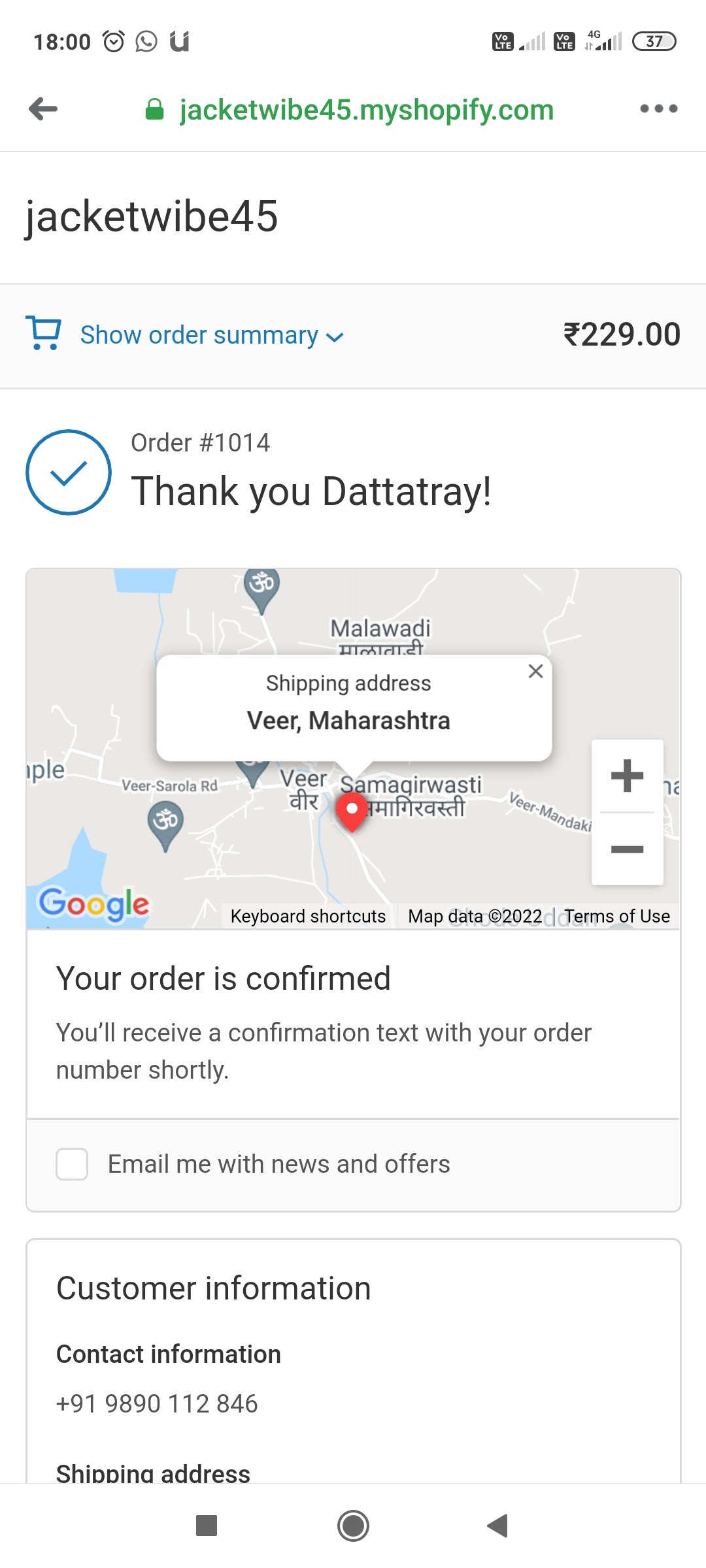
Task: Open the map Terms of Use
Action: [x=617, y=916]
